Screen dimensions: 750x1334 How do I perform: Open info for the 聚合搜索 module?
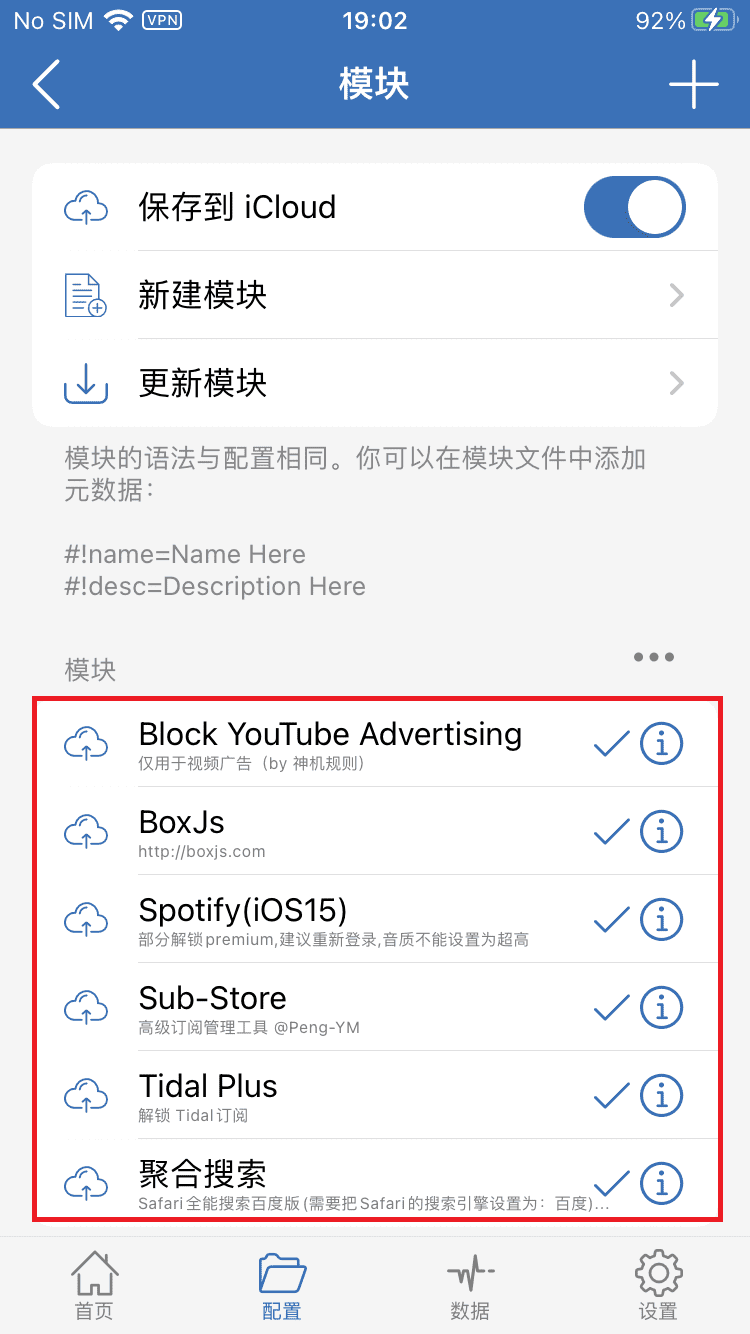pos(661,1183)
